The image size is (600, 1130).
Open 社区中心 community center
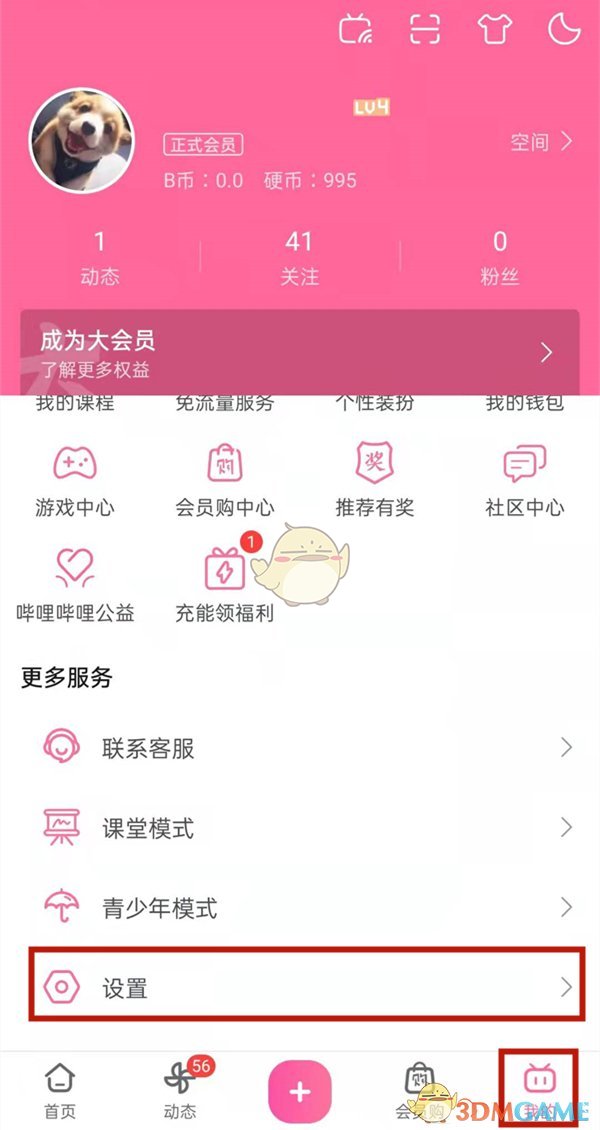[524, 481]
